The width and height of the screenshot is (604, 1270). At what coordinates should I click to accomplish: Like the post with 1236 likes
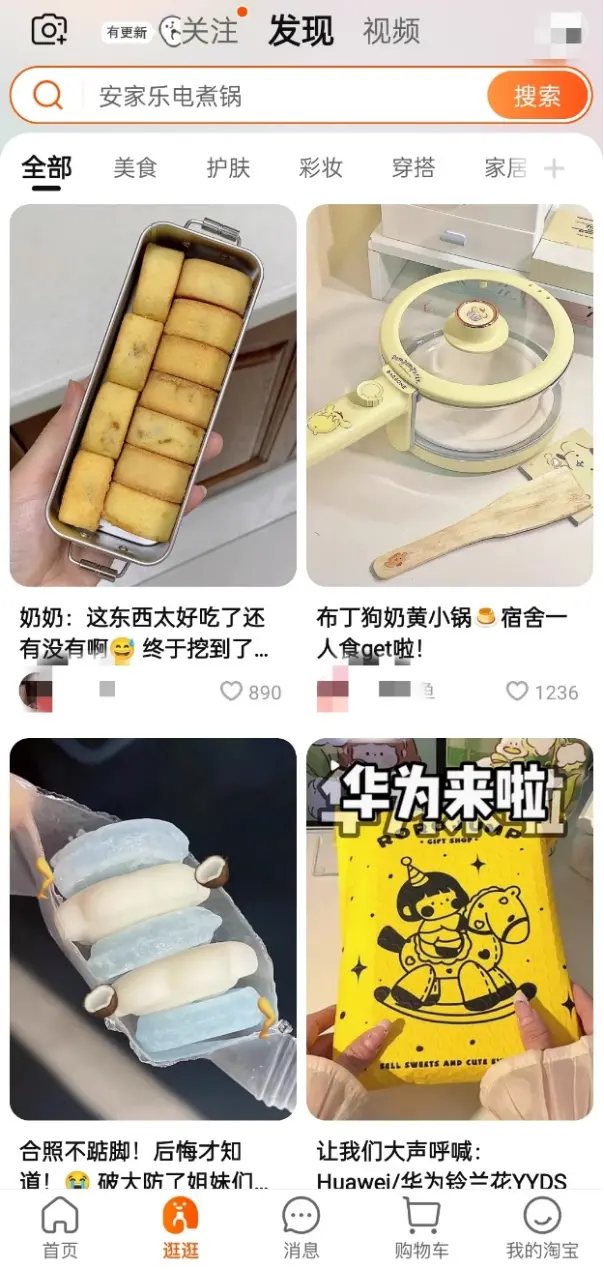[517, 691]
